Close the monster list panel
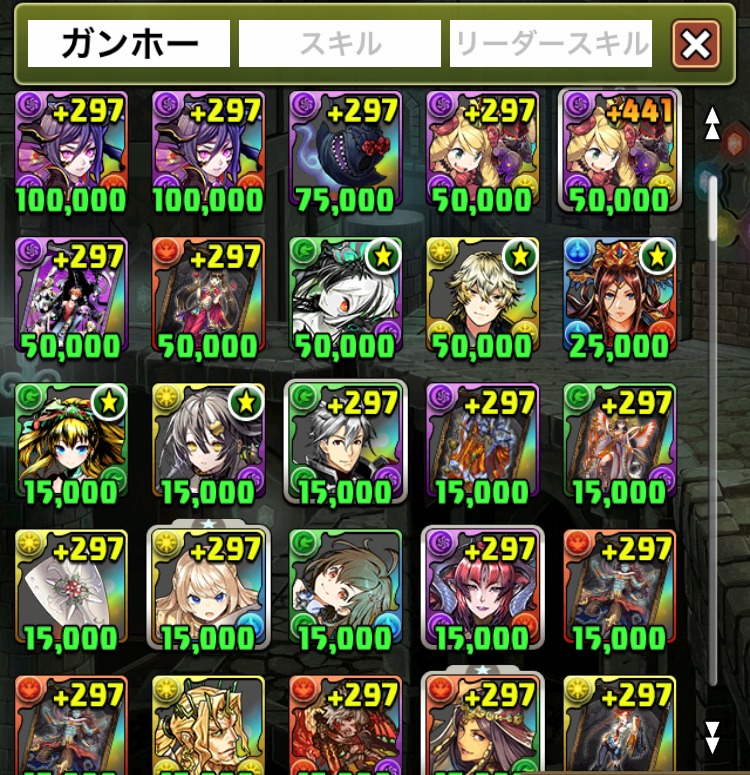The image size is (750, 775). [696, 44]
